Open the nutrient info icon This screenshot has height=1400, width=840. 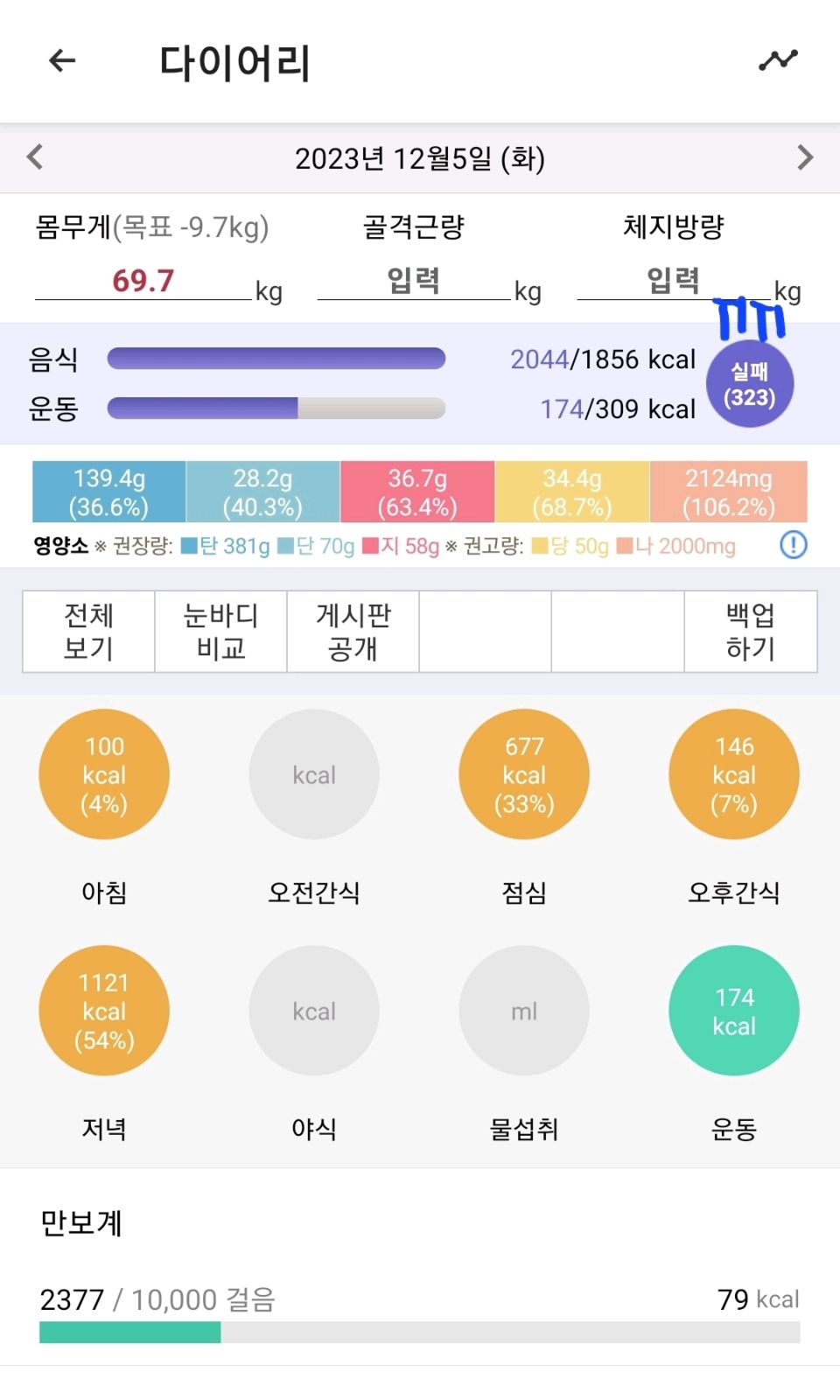(x=793, y=545)
